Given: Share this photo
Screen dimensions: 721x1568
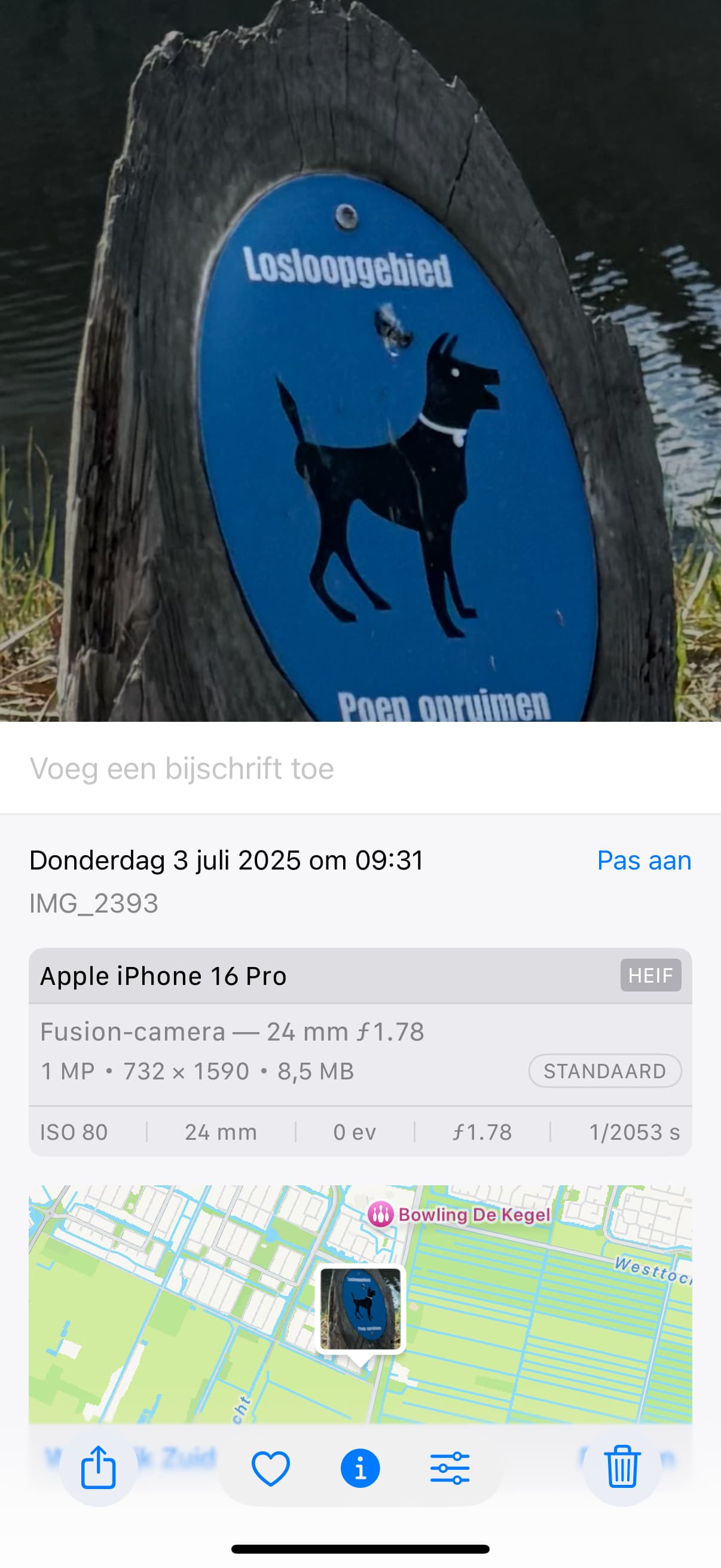Looking at the screenshot, I should pos(98,1468).
